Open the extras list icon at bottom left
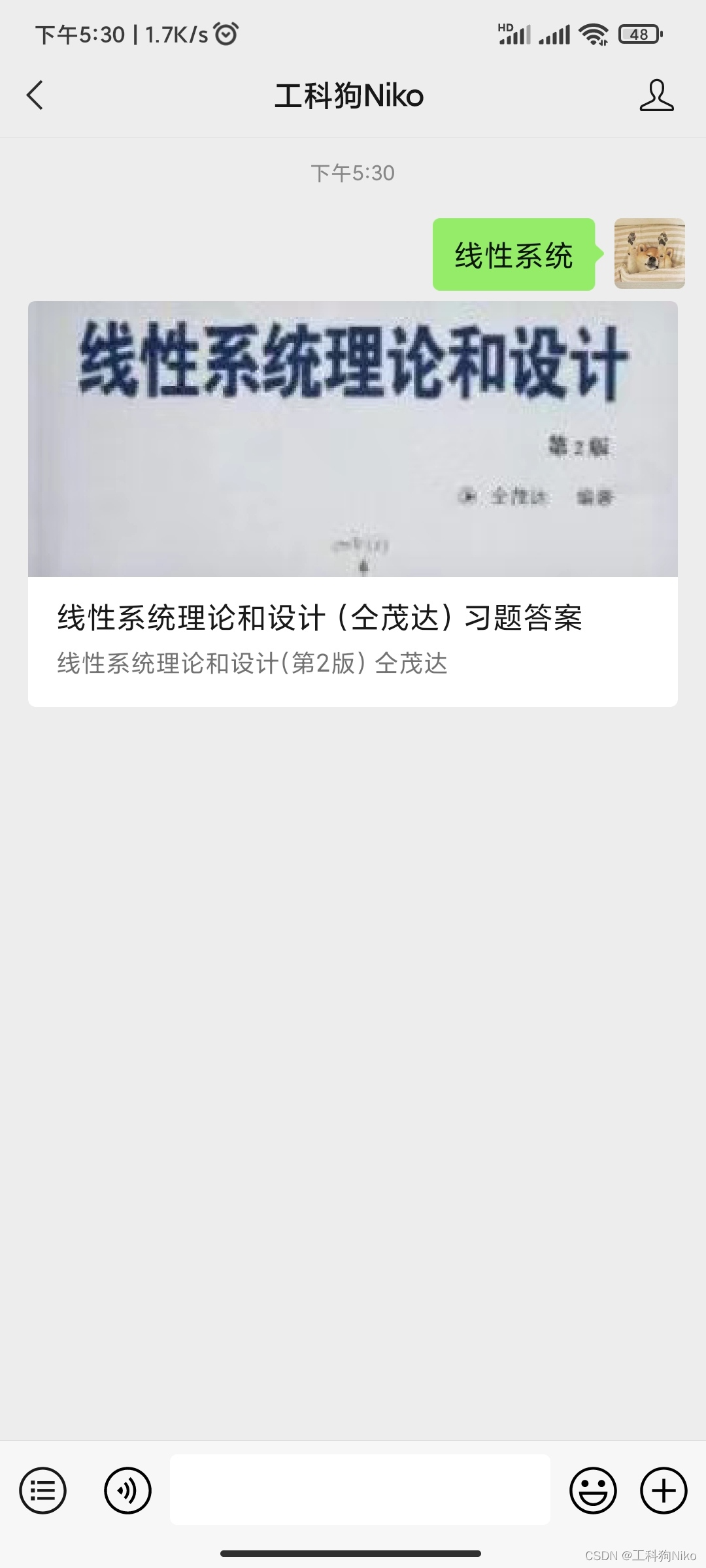 pyautogui.click(x=42, y=1490)
